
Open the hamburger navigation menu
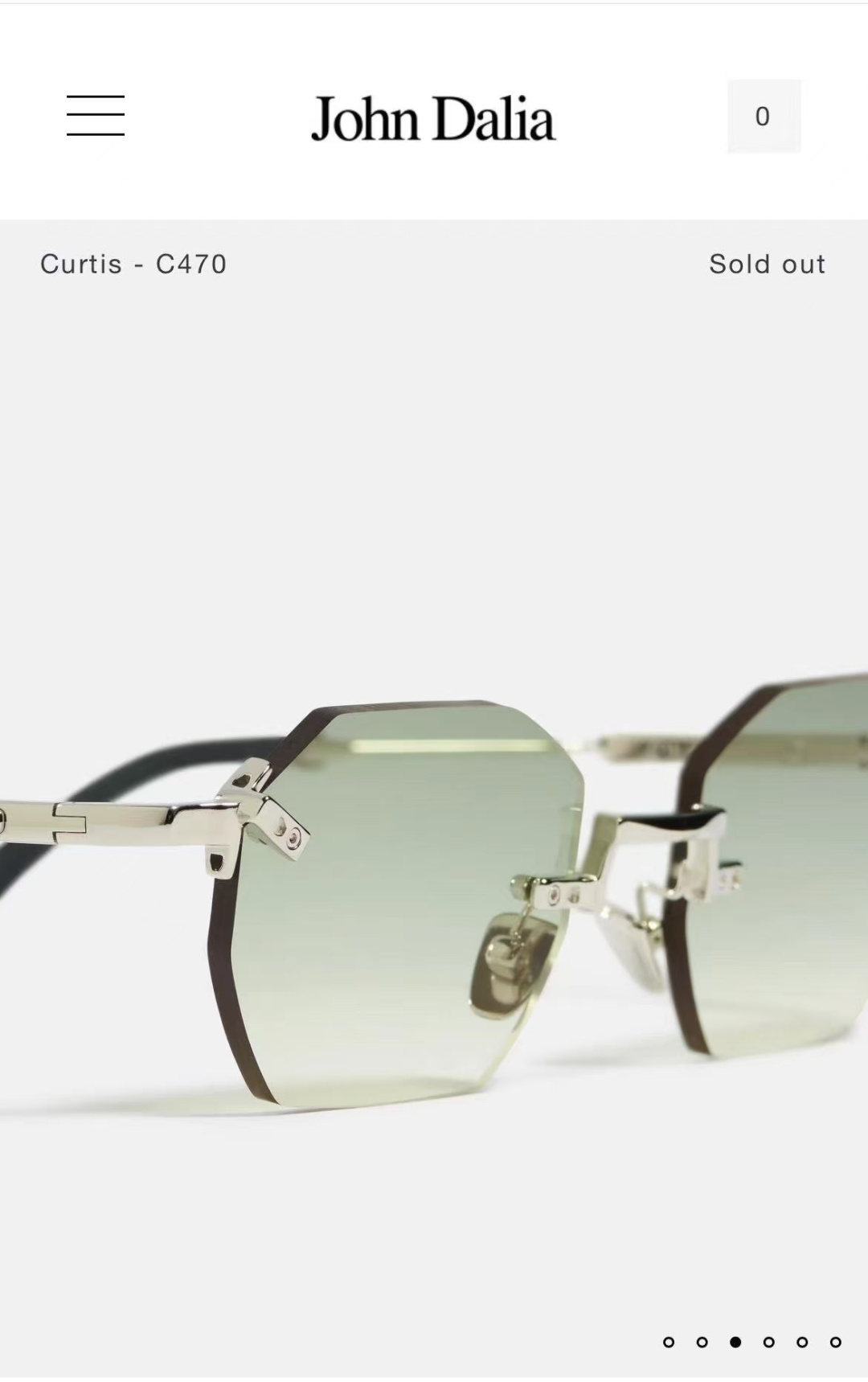tap(96, 116)
